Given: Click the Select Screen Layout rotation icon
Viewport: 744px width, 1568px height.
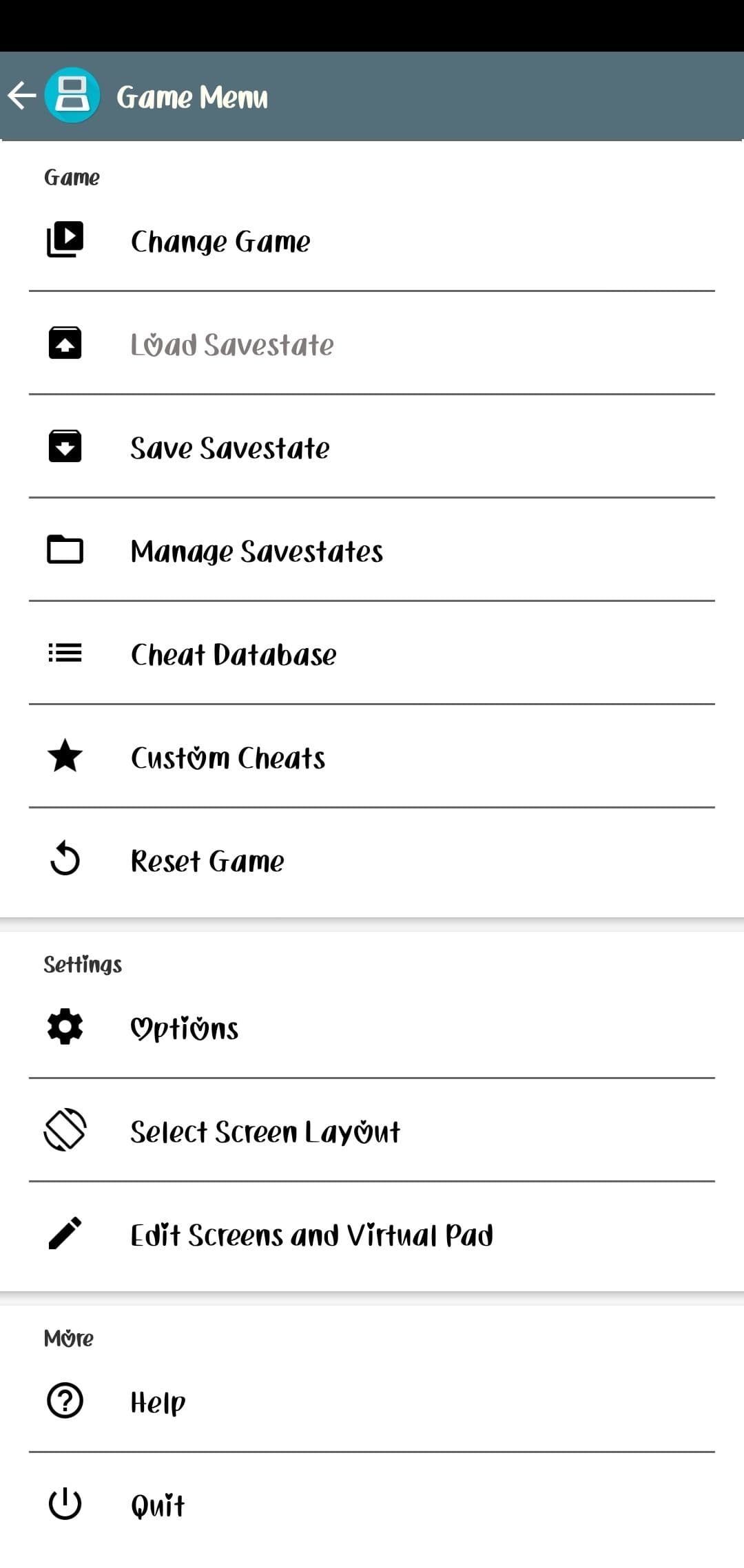Looking at the screenshot, I should (64, 1129).
